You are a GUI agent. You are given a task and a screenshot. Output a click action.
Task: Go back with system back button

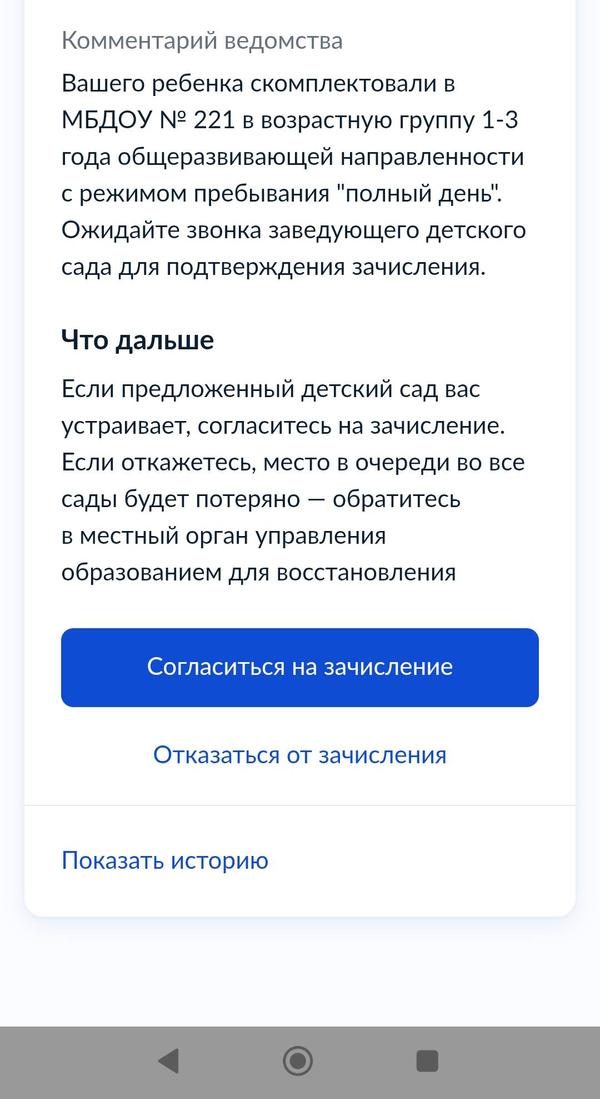point(168,1061)
